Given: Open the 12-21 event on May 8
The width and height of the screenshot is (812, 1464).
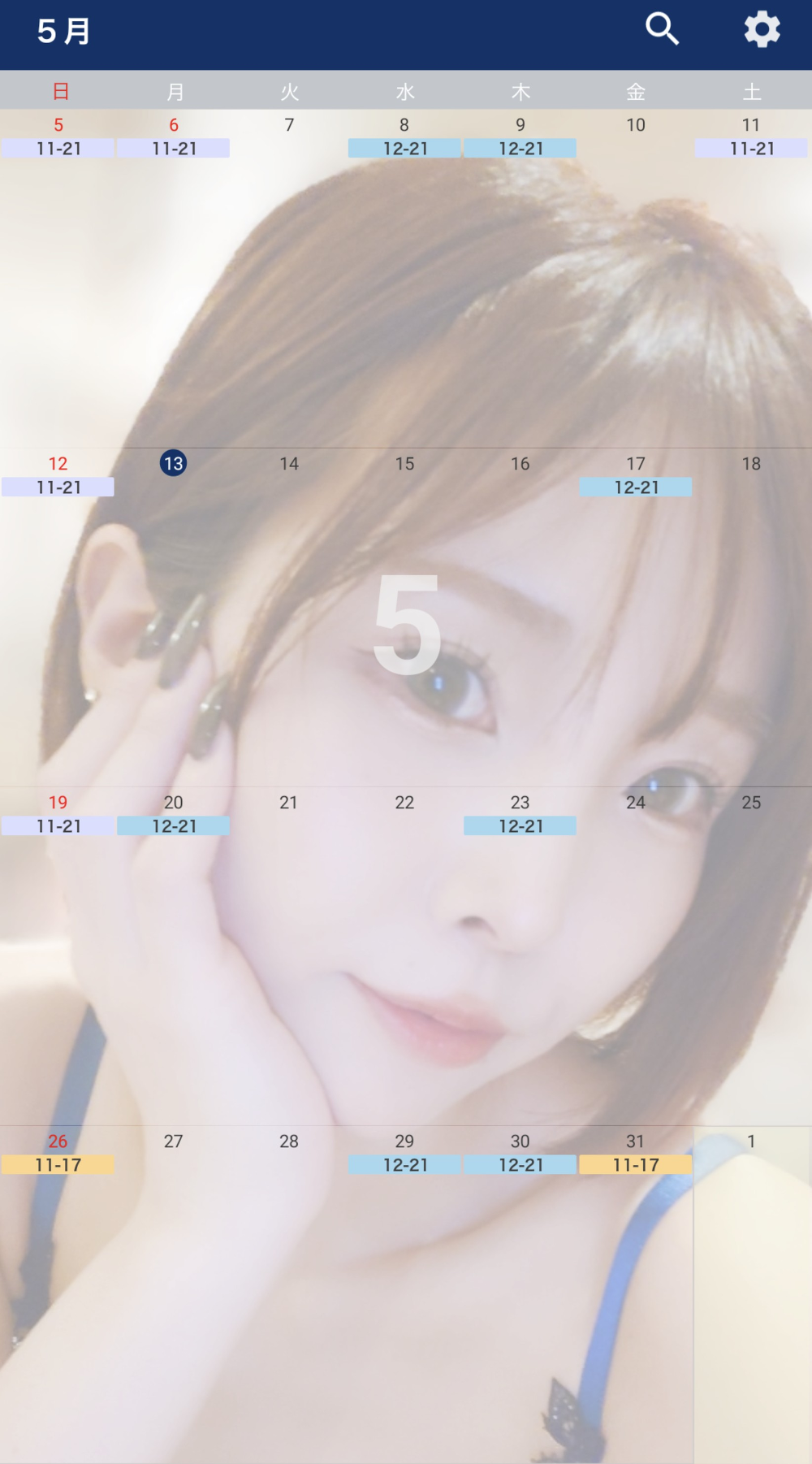Looking at the screenshot, I should [404, 149].
